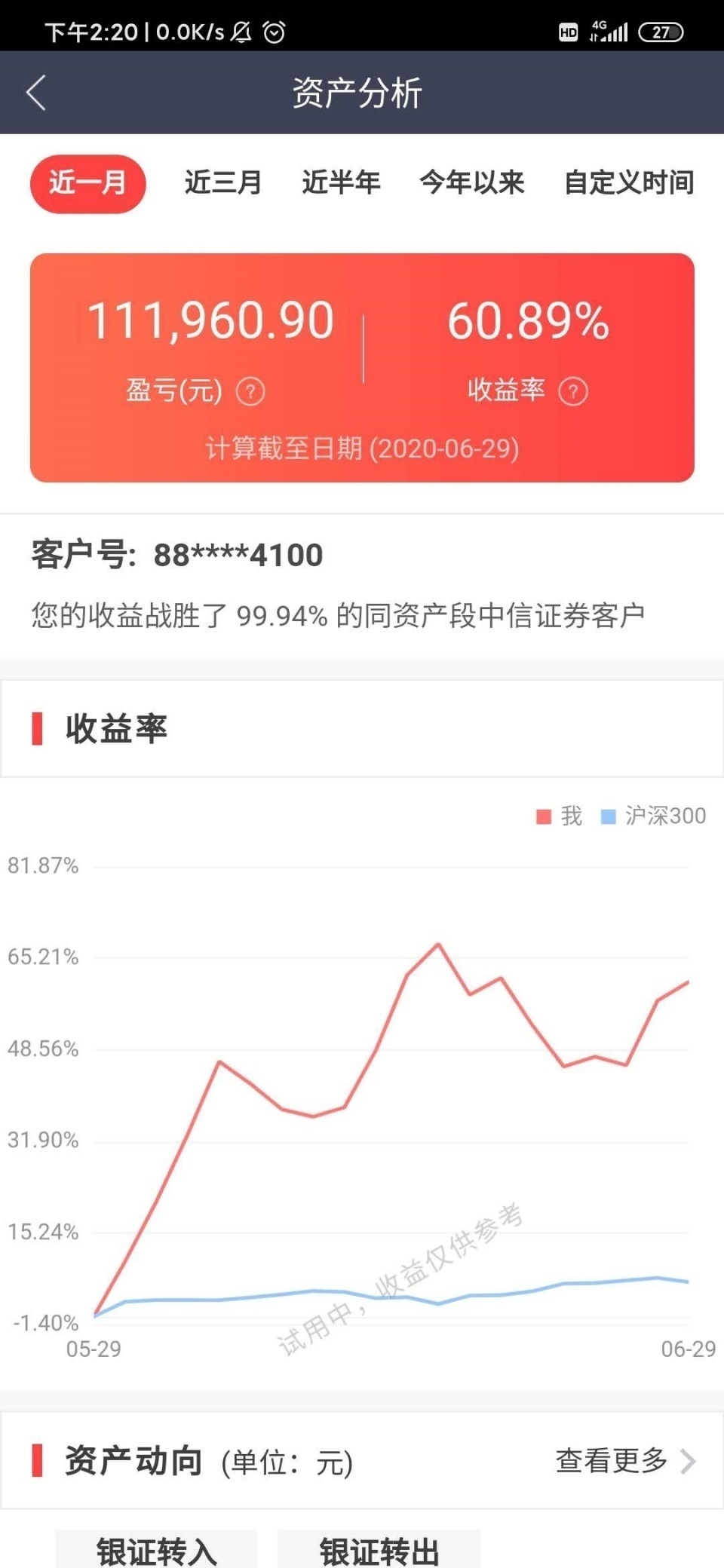Open the 今年以来 period selector

pos(472,183)
